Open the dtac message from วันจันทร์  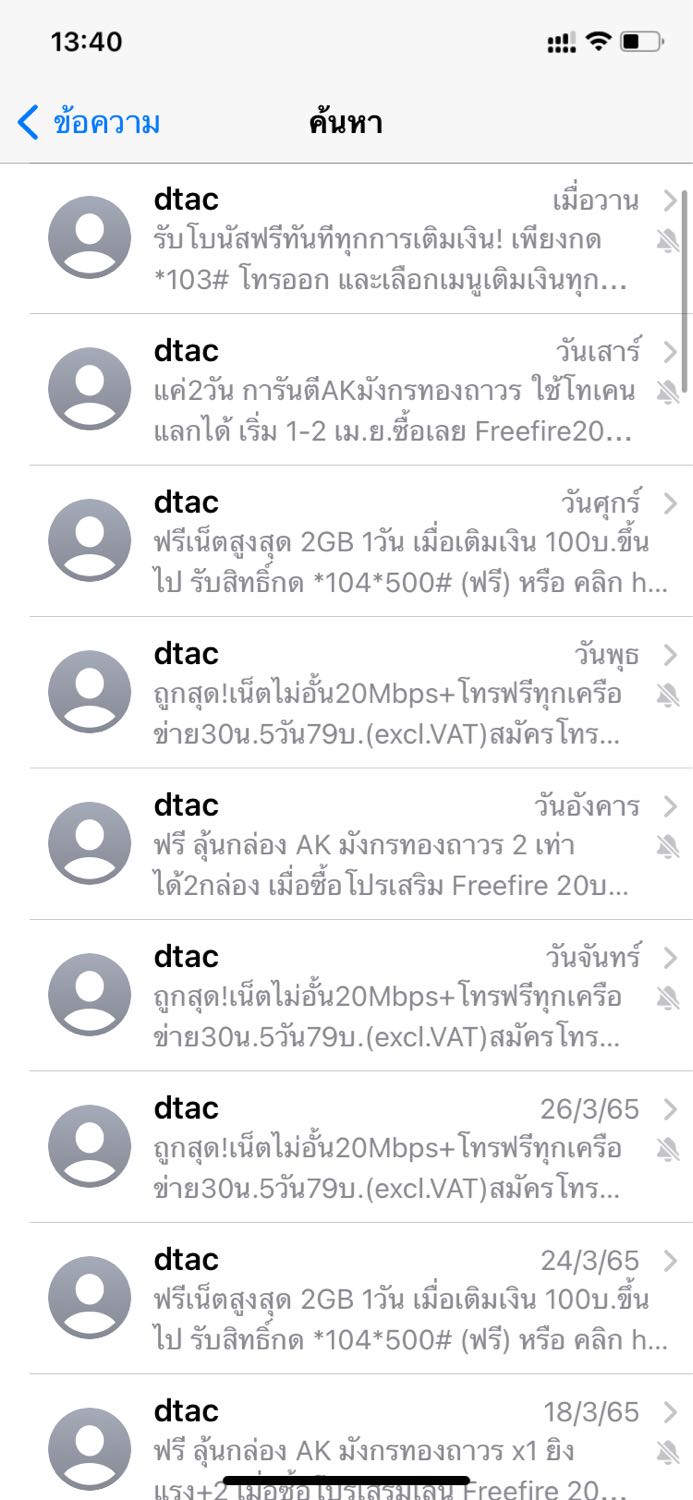pyautogui.click(x=390, y=996)
